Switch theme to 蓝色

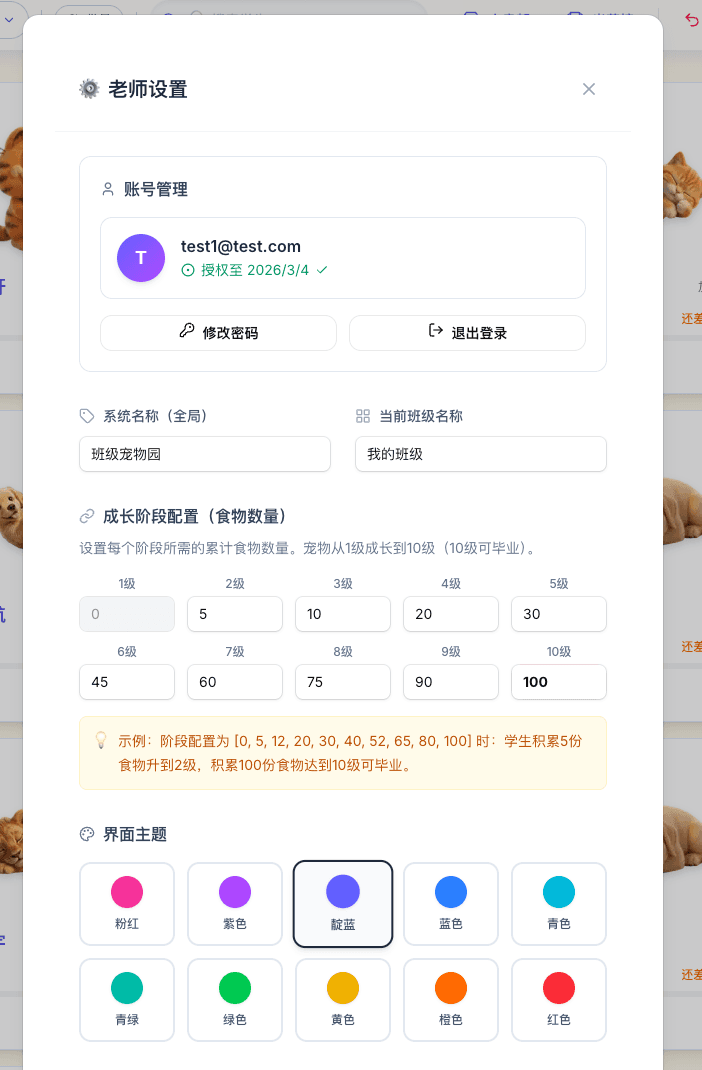coord(451,903)
